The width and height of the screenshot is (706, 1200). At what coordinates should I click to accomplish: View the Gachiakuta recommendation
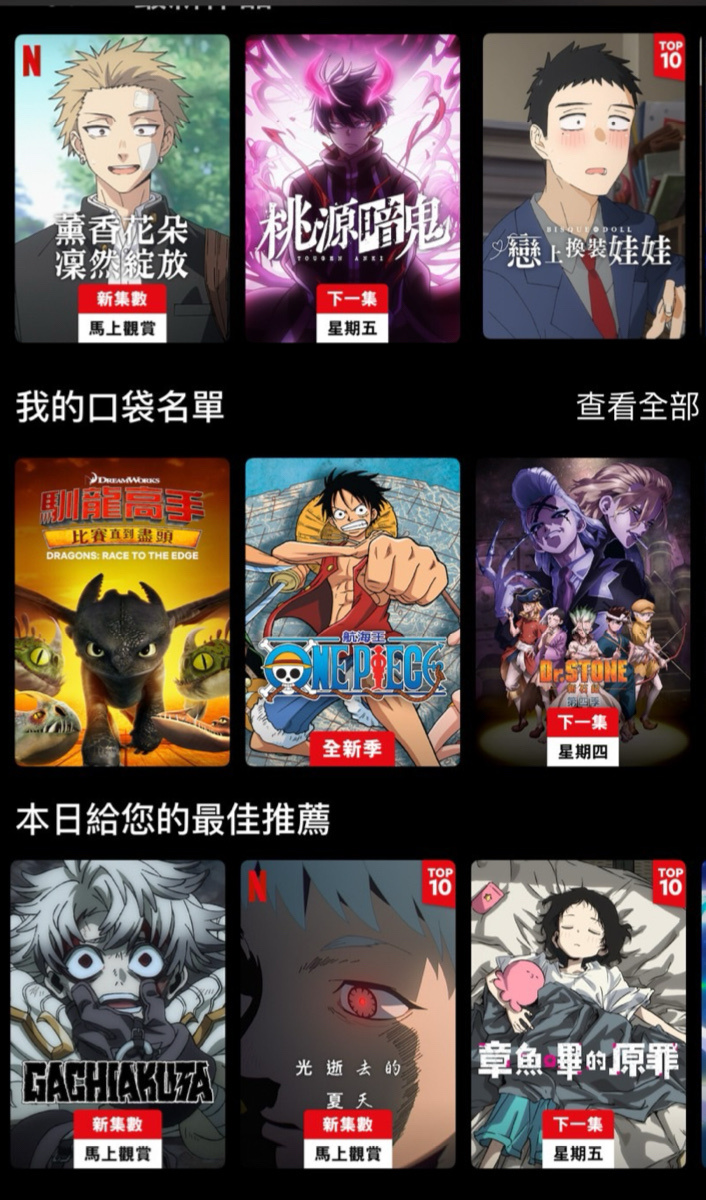tap(118, 1014)
